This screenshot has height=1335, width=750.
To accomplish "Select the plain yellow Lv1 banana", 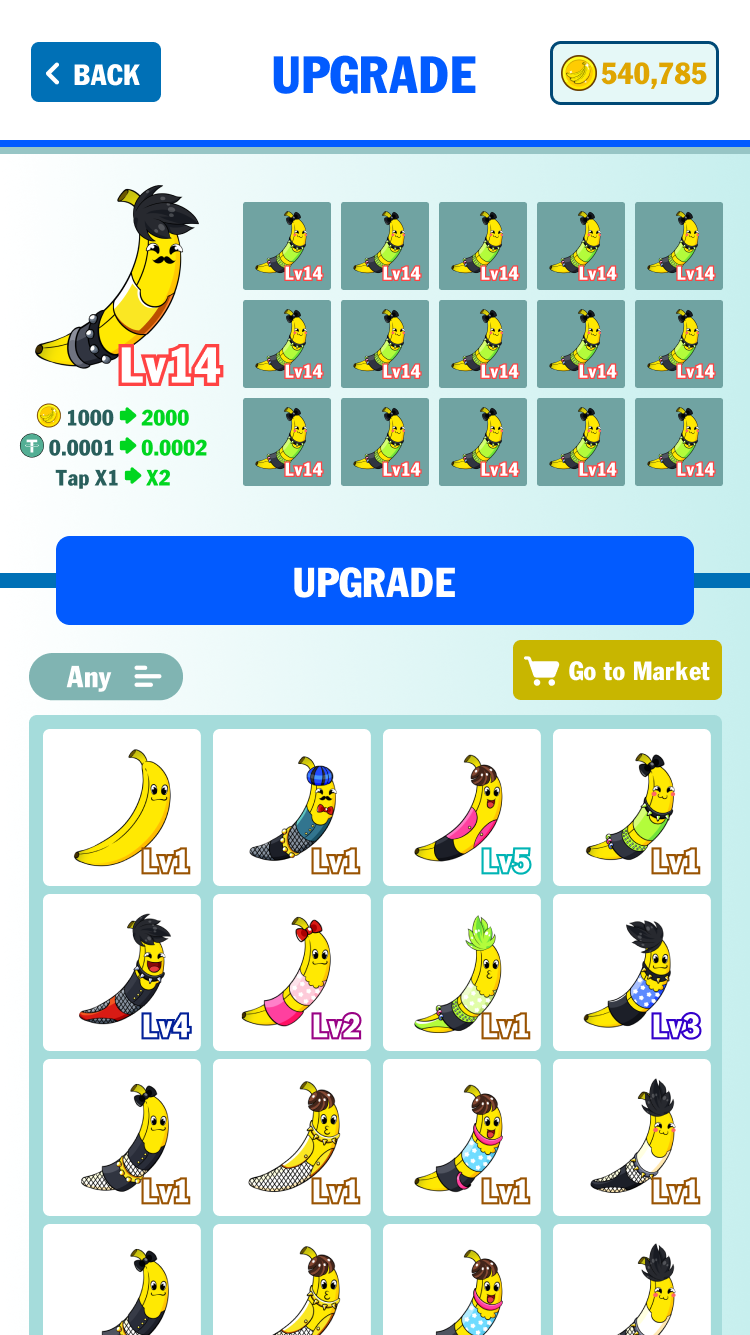I will pos(122,808).
